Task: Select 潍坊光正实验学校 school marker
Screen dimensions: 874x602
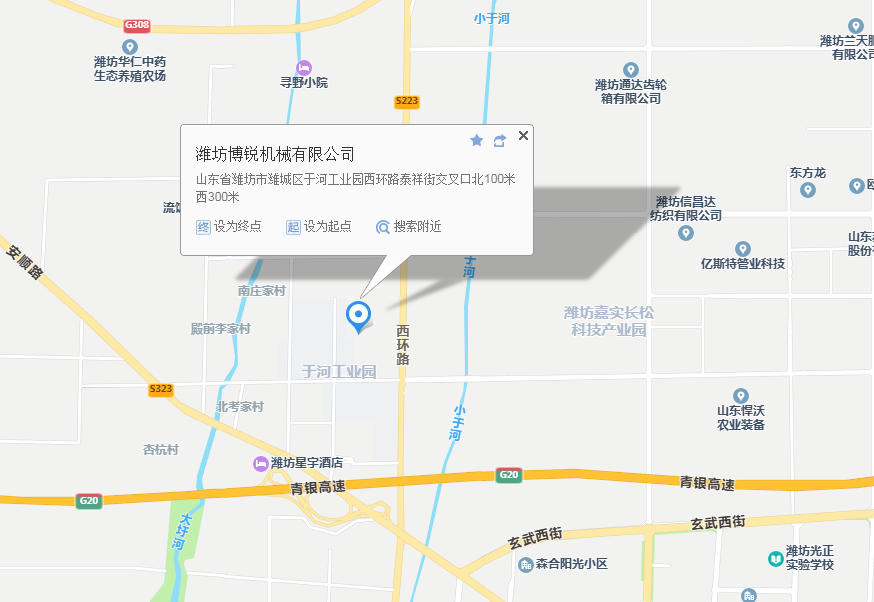Action: [x=775, y=558]
